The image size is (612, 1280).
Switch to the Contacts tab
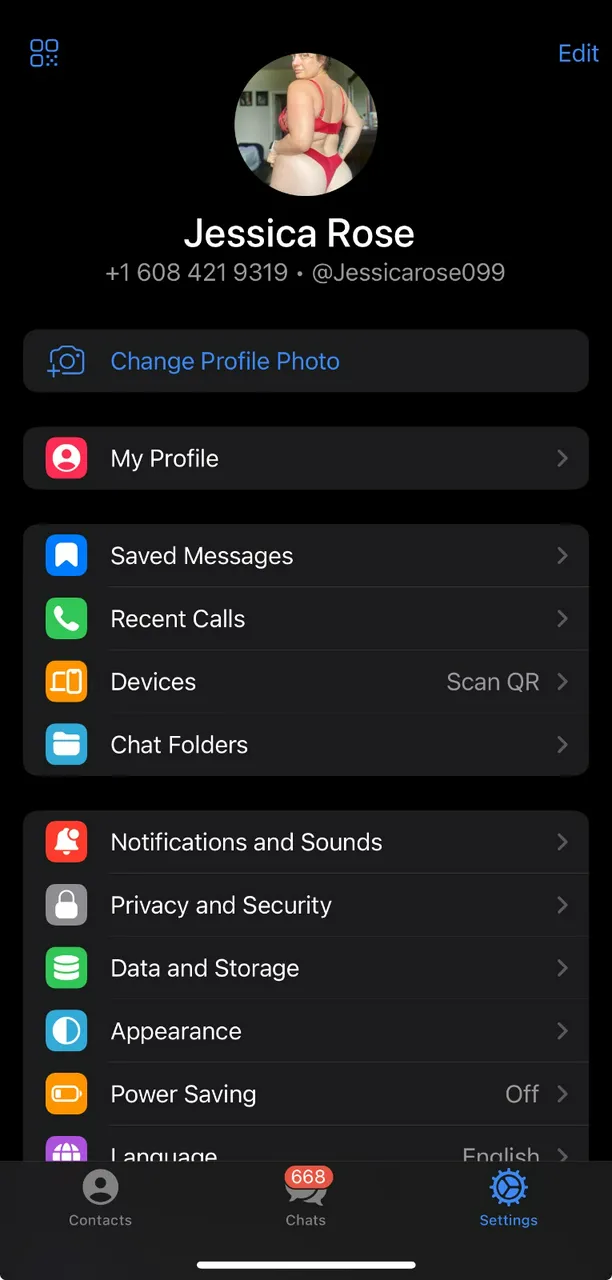[100, 1198]
